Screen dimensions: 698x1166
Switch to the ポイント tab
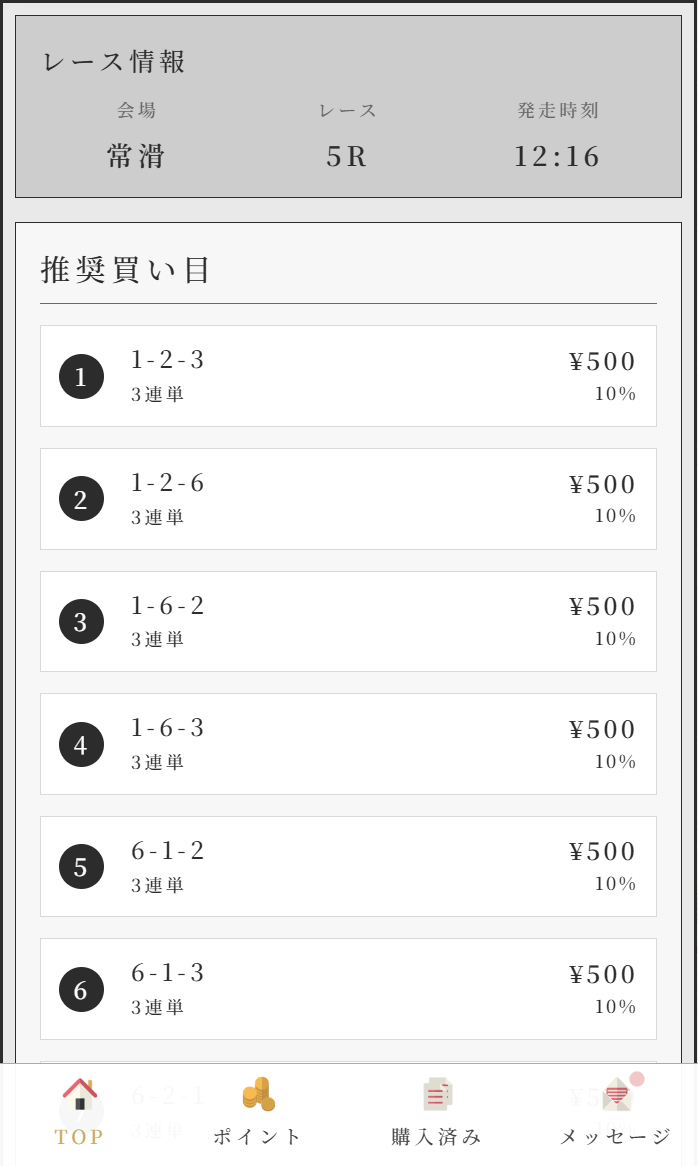pyautogui.click(x=258, y=1112)
